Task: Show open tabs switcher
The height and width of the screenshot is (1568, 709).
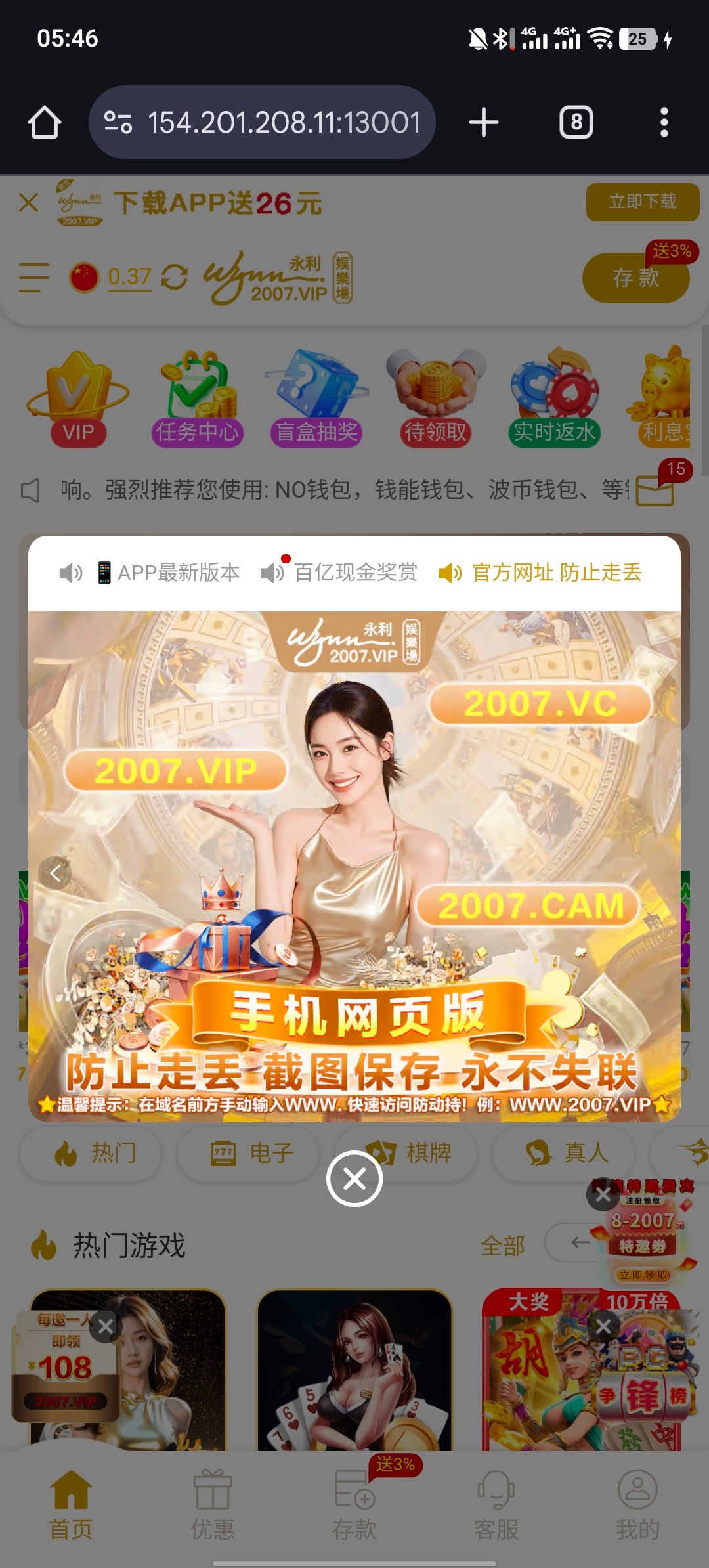Action: (576, 123)
